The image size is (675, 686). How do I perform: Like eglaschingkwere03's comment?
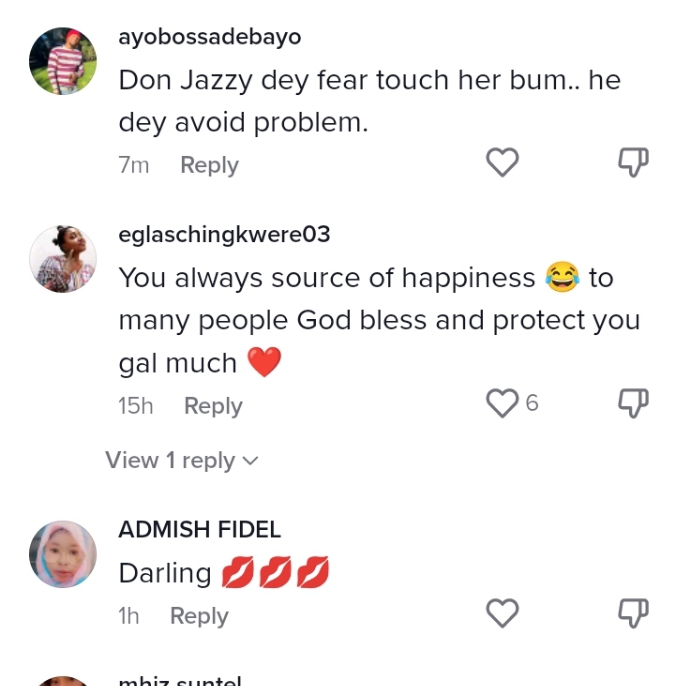502,403
